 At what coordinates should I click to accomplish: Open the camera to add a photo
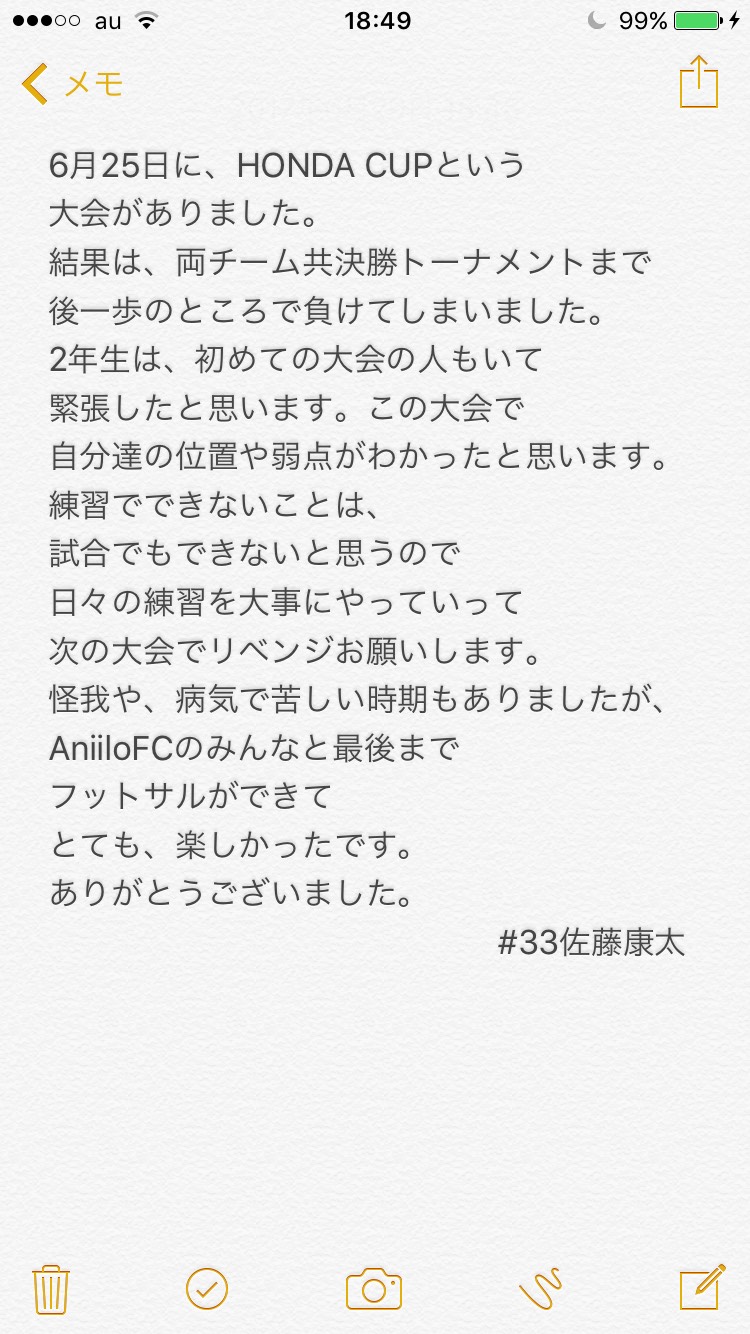374,1288
